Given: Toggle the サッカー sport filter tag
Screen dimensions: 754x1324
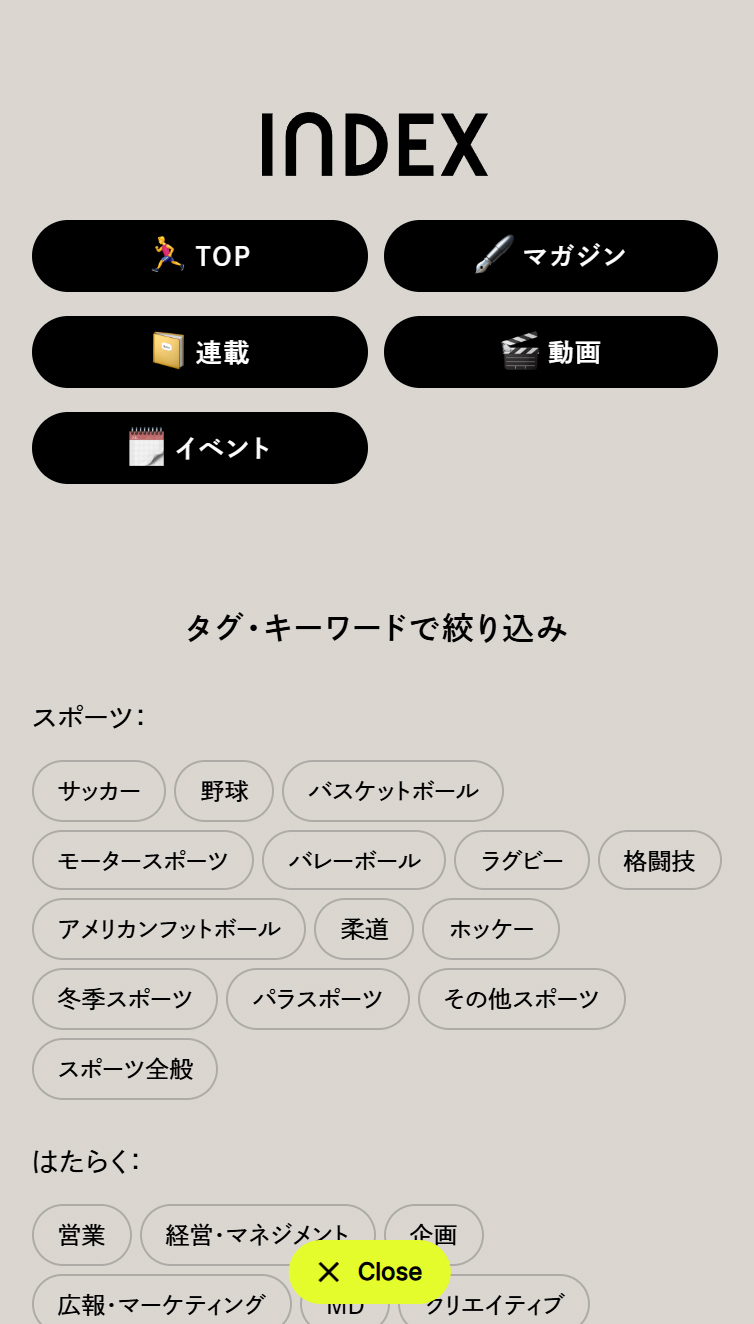Looking at the screenshot, I should coord(98,791).
